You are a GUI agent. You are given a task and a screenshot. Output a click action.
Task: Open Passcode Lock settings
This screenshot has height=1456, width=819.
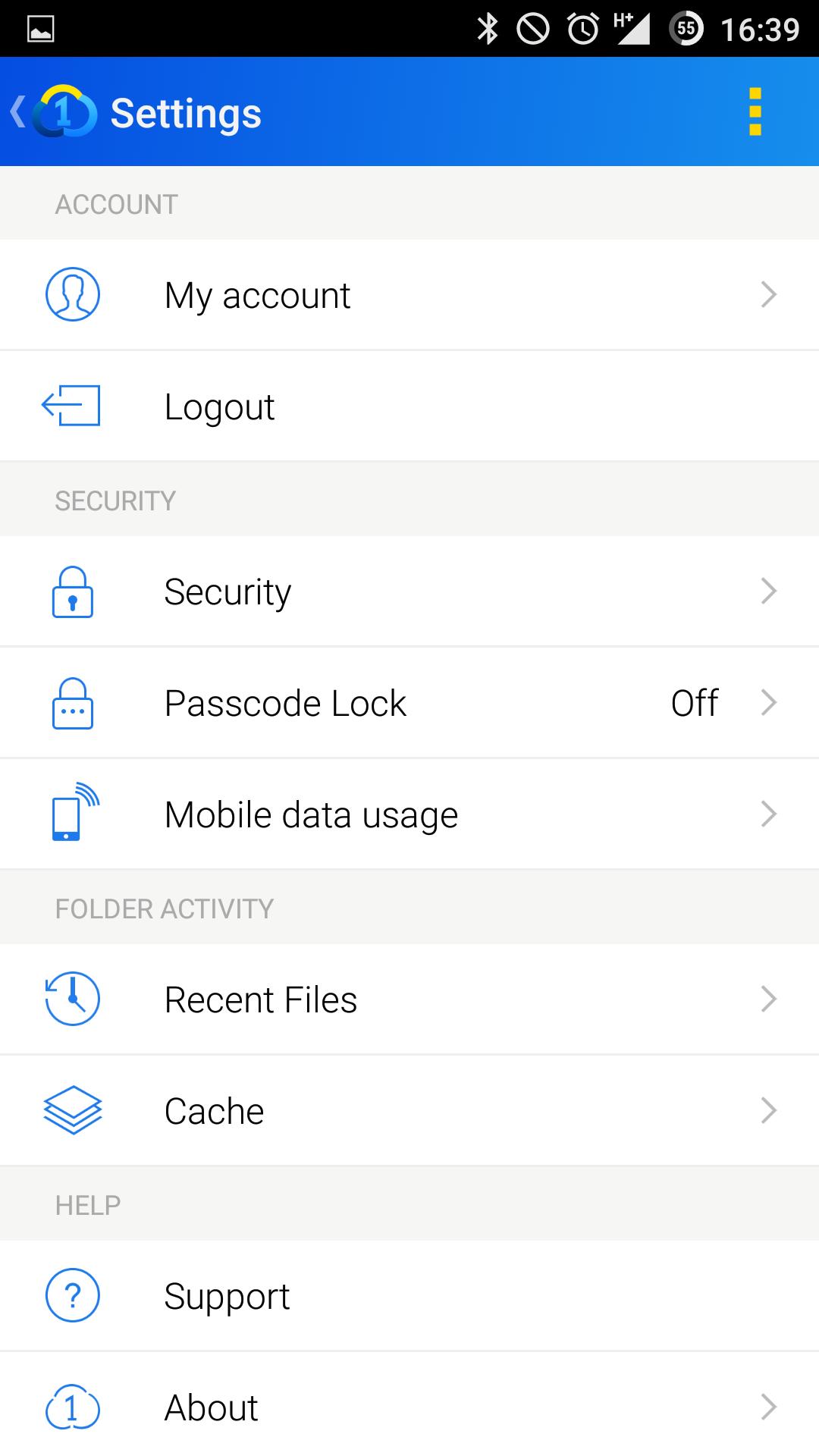click(x=409, y=703)
